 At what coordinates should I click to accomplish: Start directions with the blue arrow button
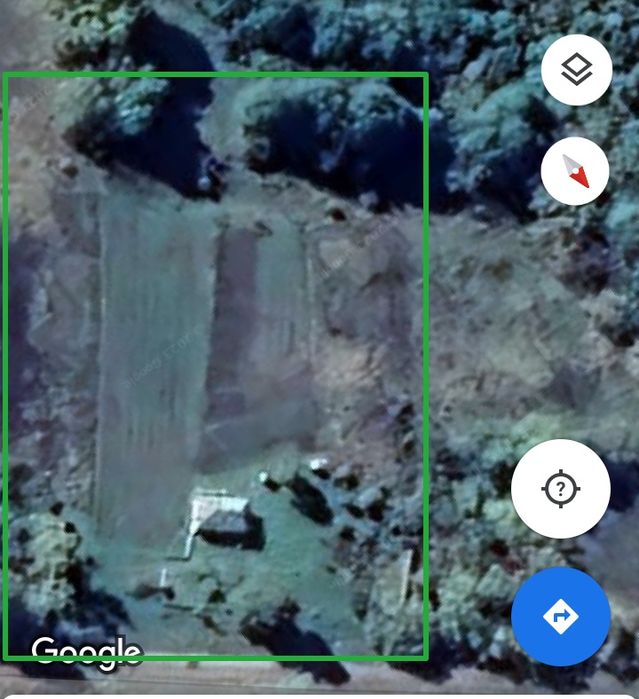click(560, 616)
